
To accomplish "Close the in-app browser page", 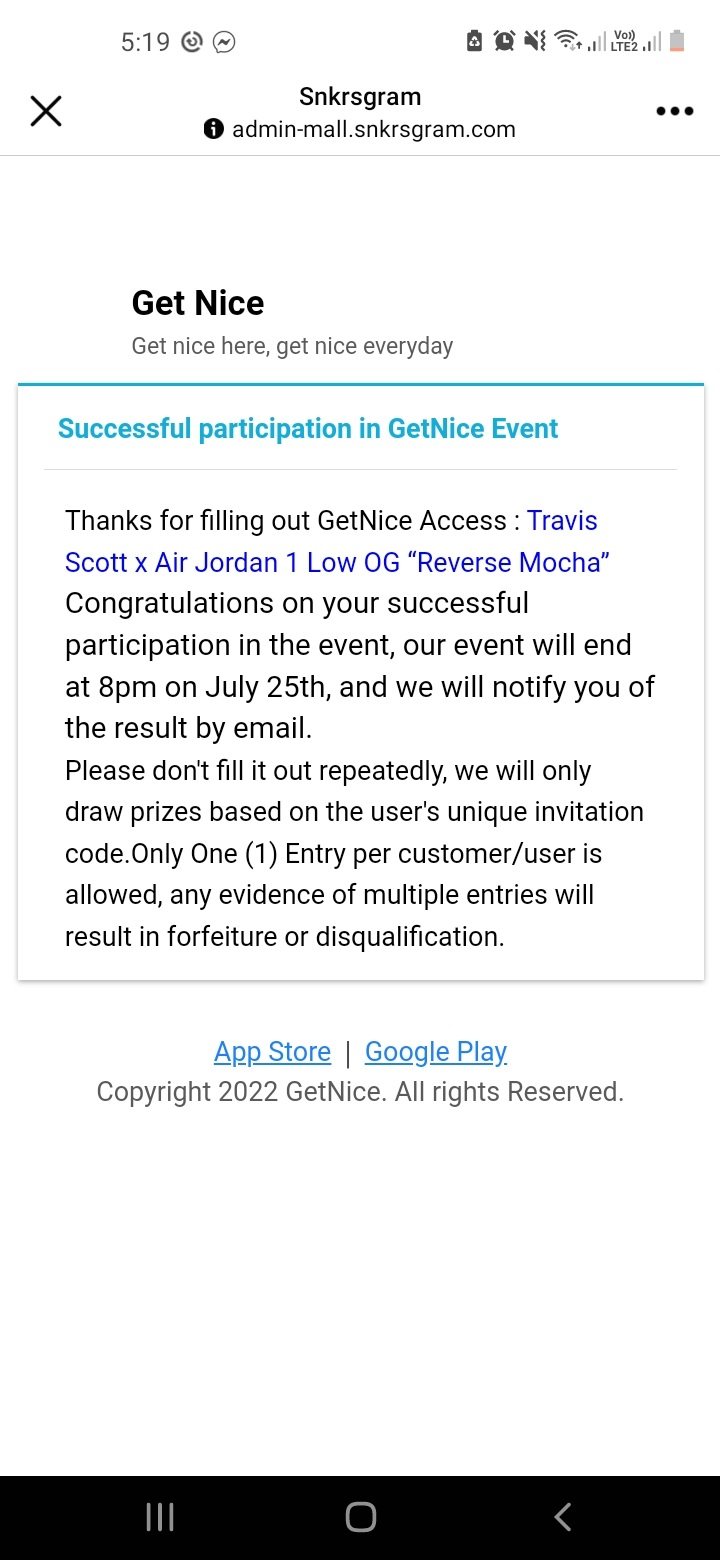I will click(x=46, y=111).
